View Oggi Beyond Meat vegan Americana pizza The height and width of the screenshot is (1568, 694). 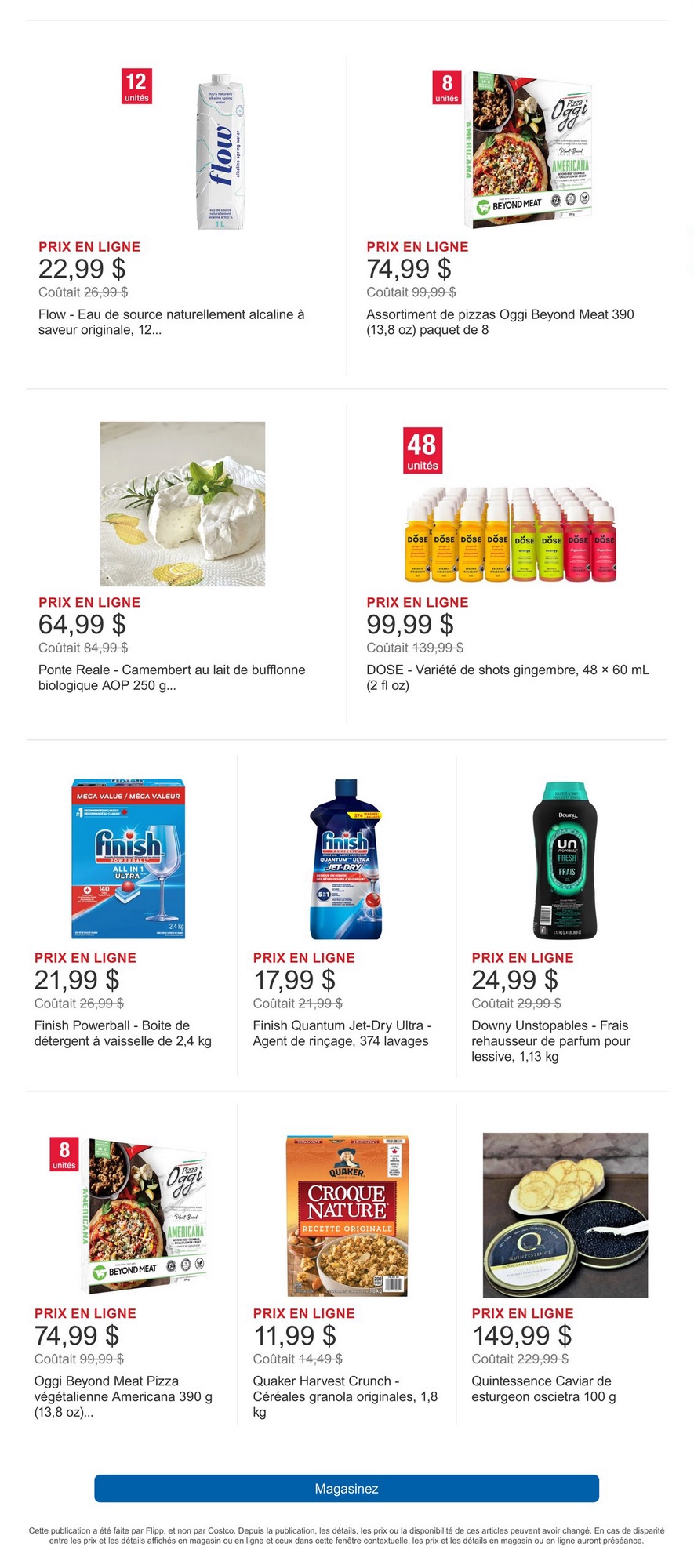pos(129,1214)
